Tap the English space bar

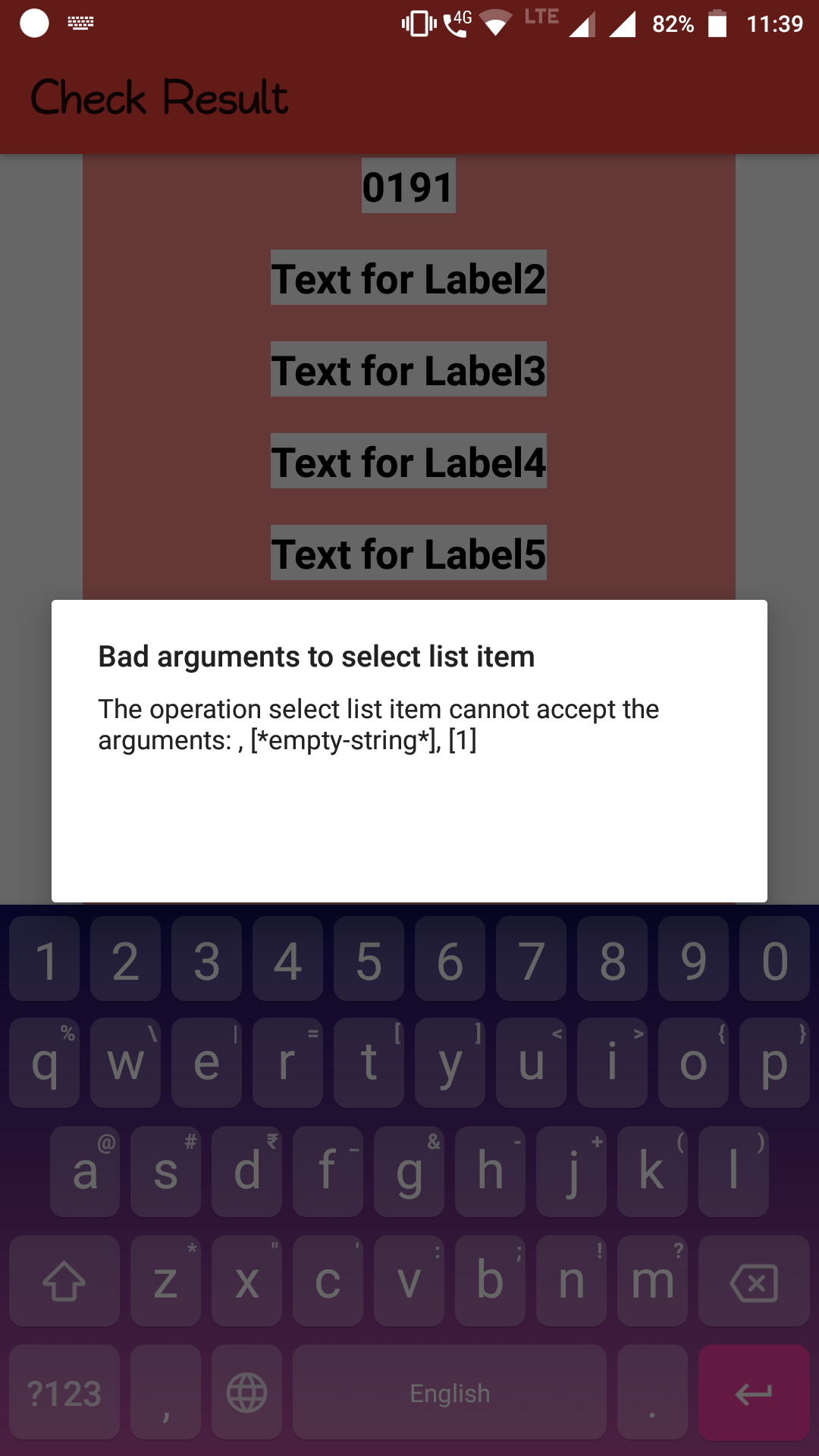click(x=450, y=1392)
